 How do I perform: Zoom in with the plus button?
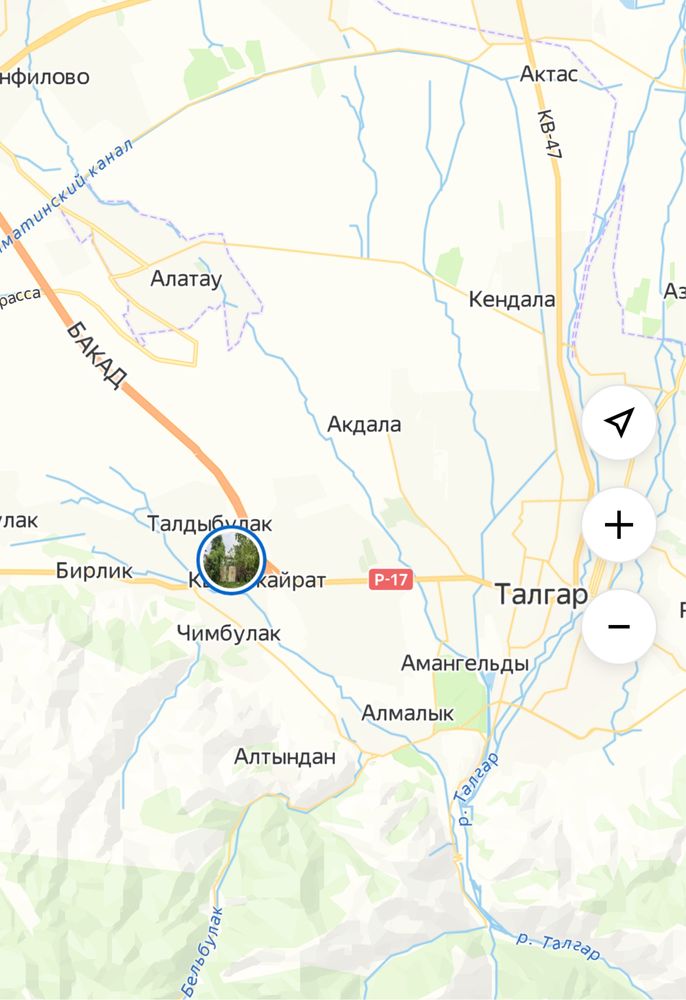(x=619, y=525)
